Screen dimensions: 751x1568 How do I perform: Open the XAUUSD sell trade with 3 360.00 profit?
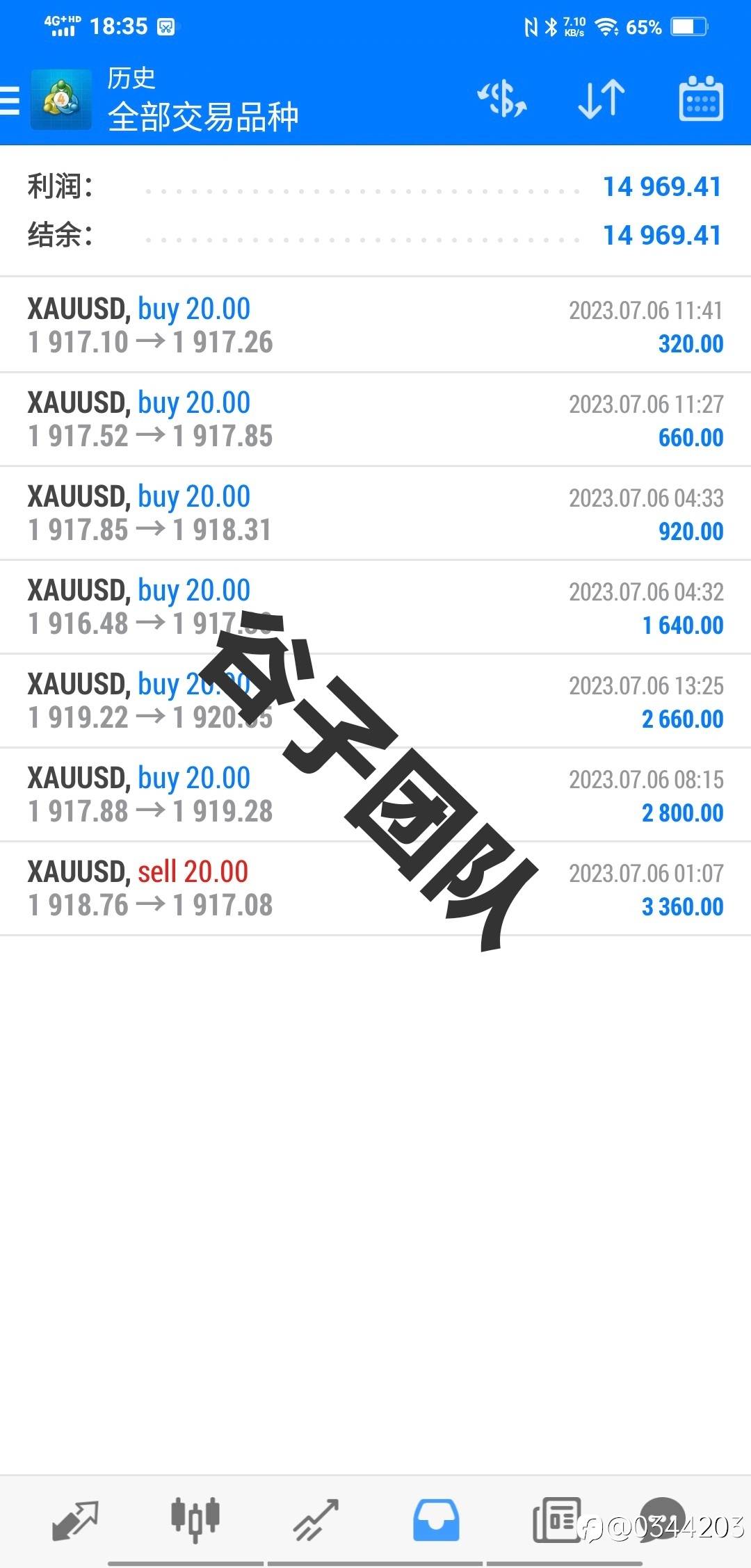(x=375, y=888)
